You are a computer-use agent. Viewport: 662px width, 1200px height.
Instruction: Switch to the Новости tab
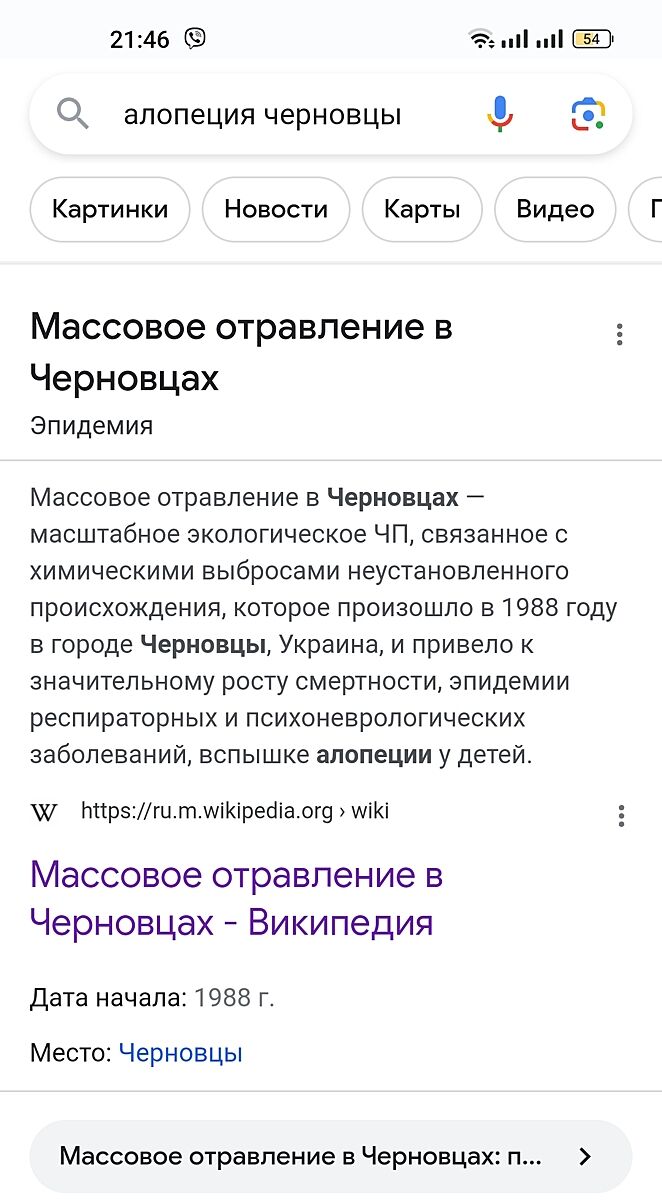coord(276,209)
